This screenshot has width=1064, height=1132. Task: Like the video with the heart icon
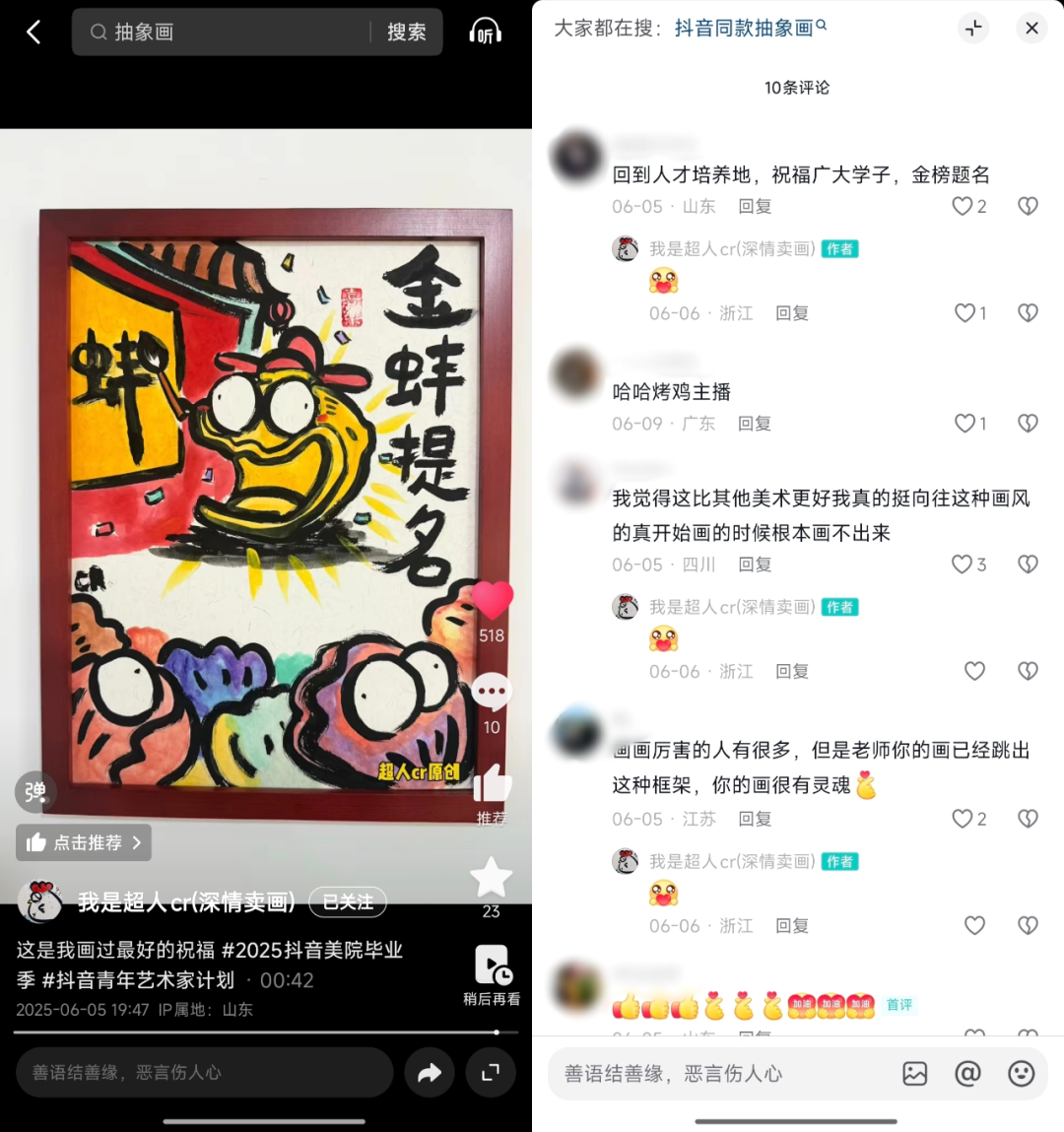point(492,600)
